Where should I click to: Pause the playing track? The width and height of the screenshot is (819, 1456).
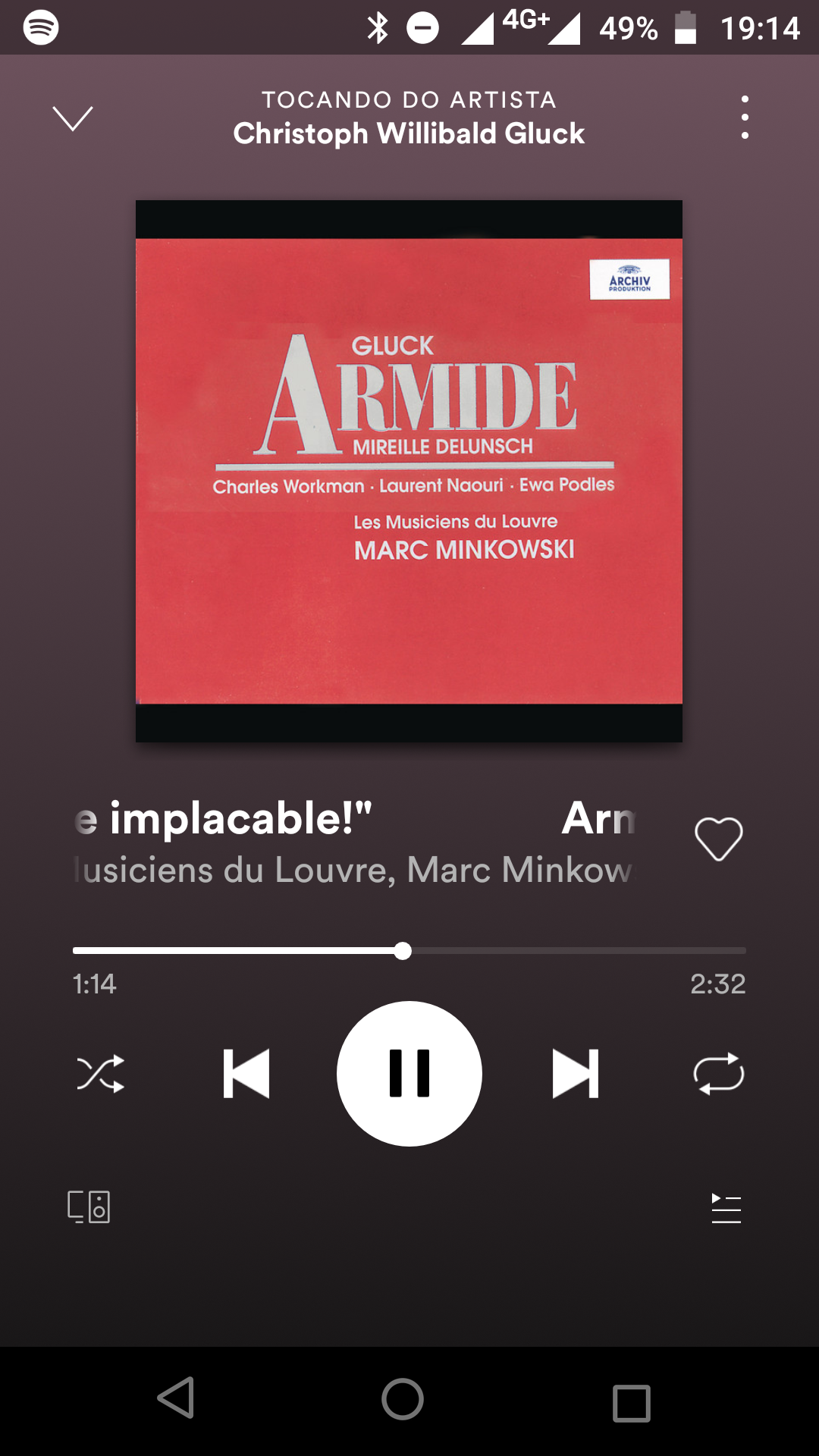(409, 1073)
